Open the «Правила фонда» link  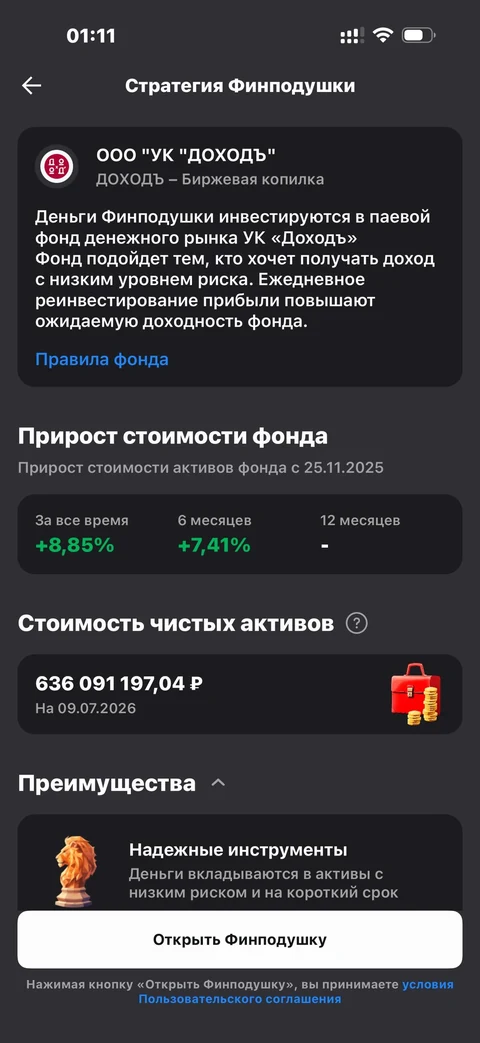tap(102, 360)
